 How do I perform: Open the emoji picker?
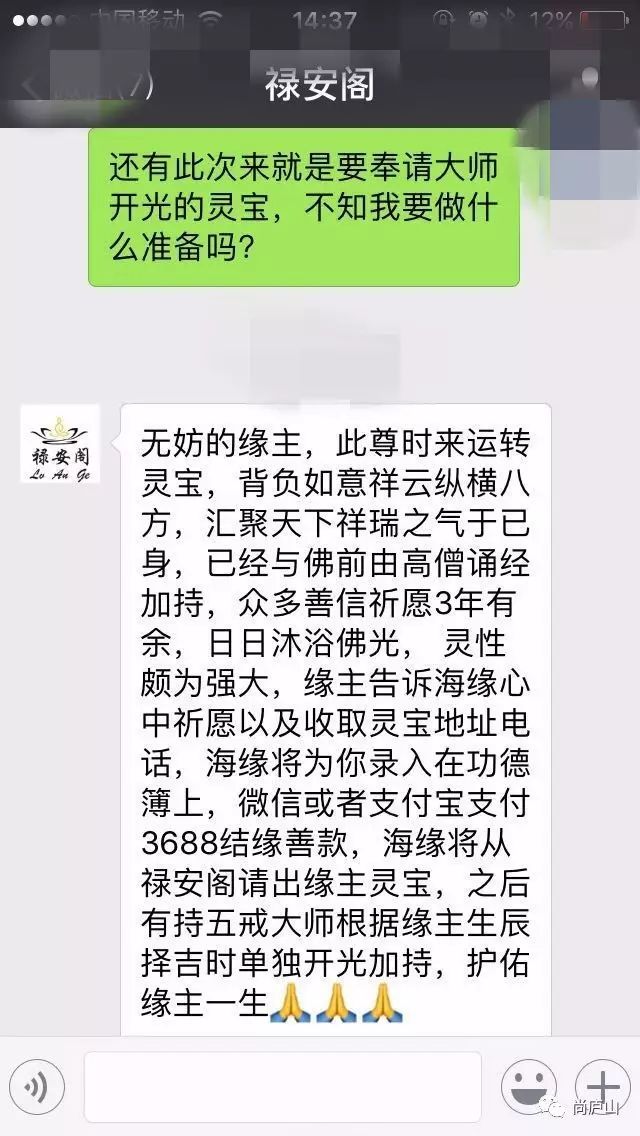(x=528, y=1087)
